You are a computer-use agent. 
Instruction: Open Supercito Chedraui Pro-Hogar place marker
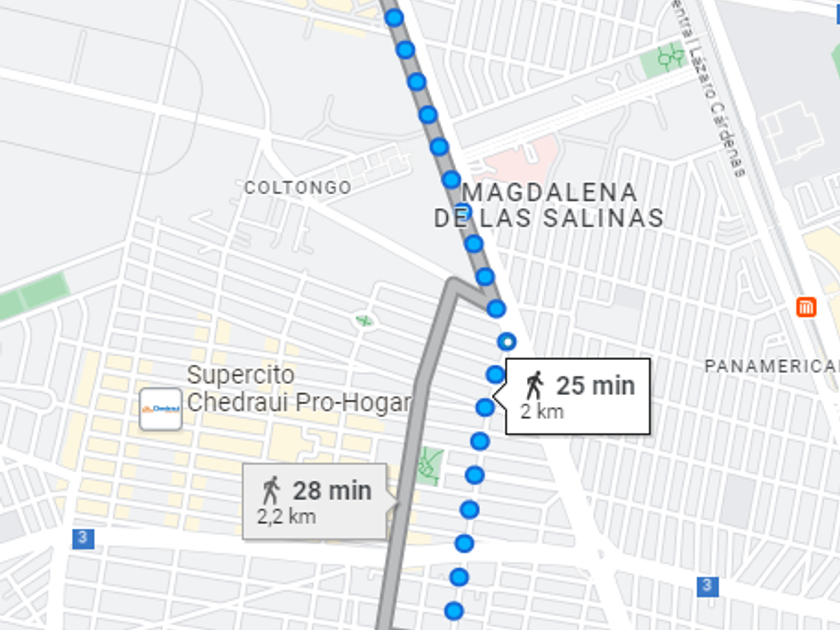(x=161, y=408)
